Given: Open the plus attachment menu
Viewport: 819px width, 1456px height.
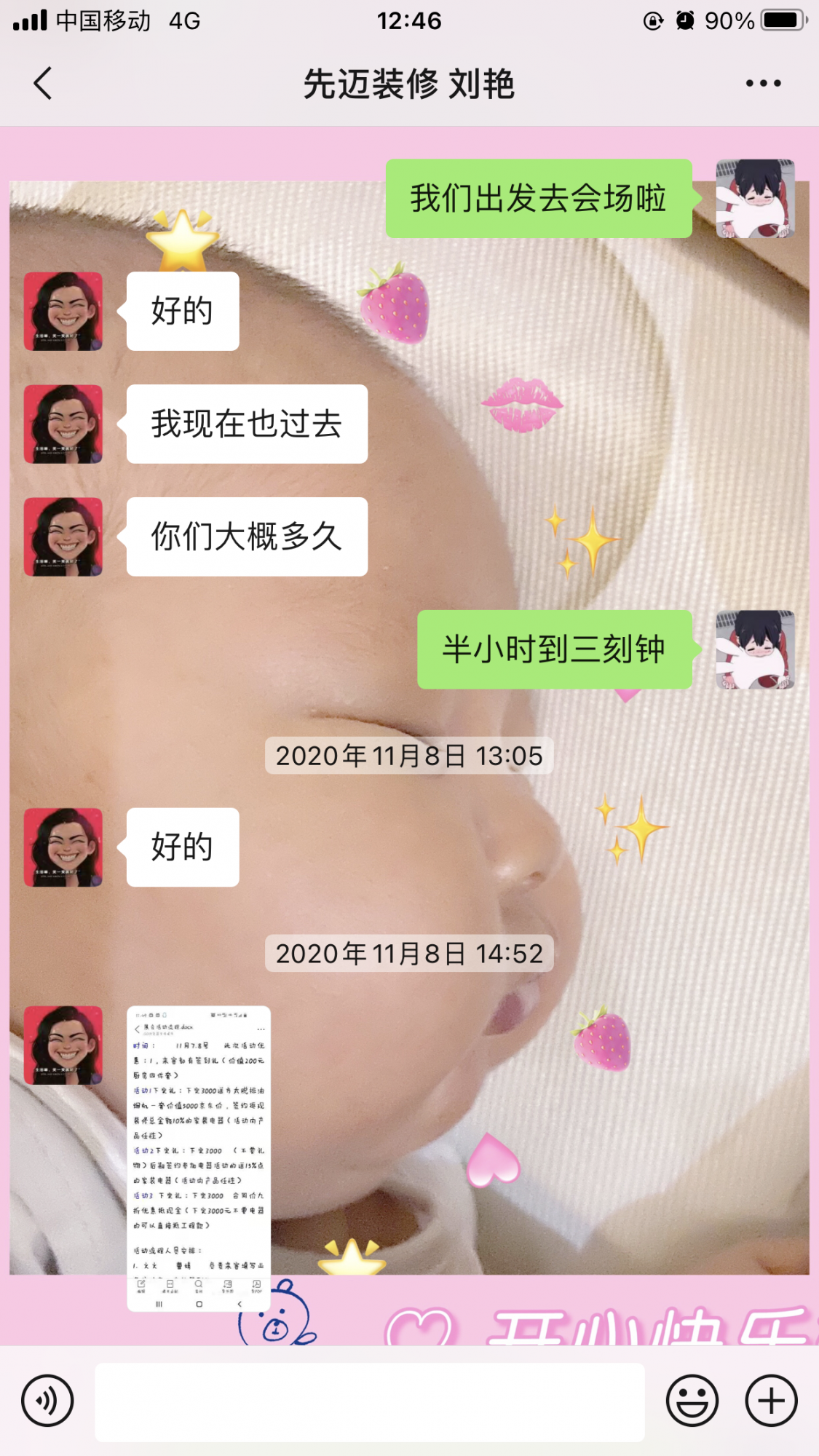Looking at the screenshot, I should pos(771,1401).
